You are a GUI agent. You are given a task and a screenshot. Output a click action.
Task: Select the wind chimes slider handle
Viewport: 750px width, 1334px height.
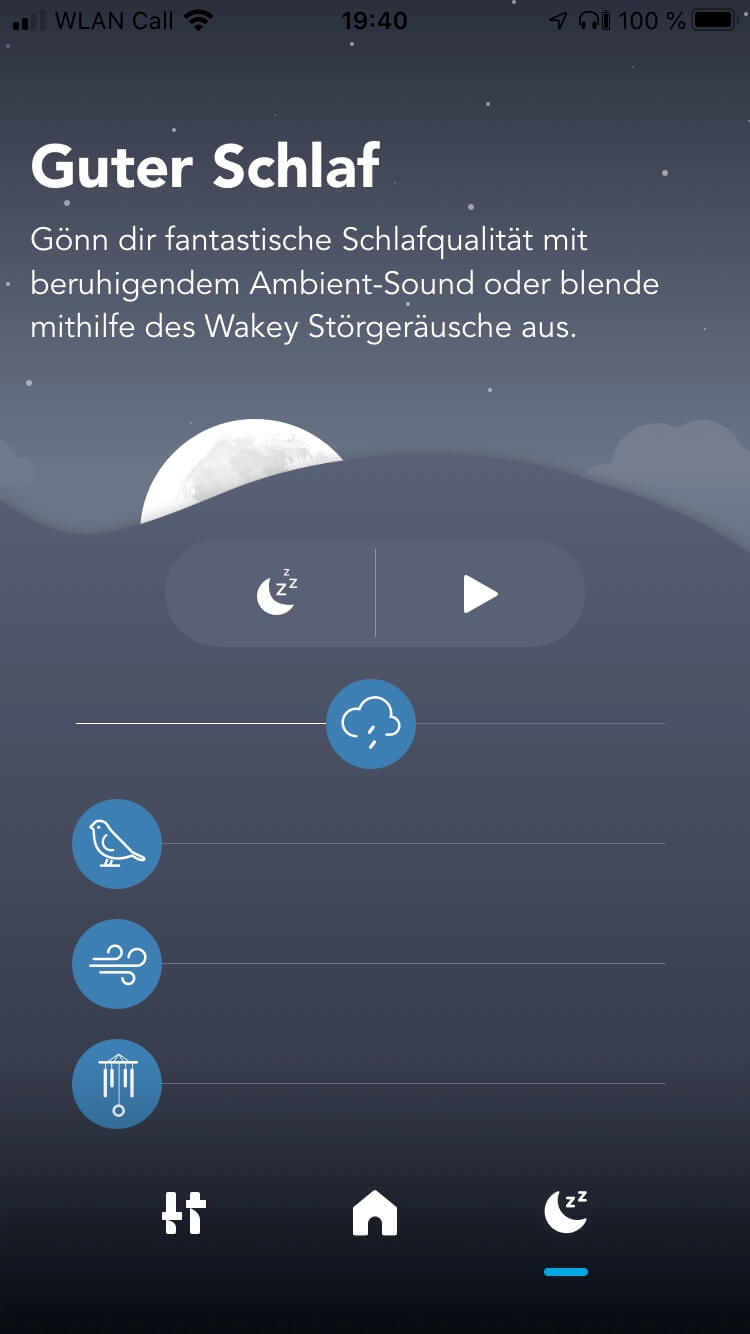tap(117, 1084)
